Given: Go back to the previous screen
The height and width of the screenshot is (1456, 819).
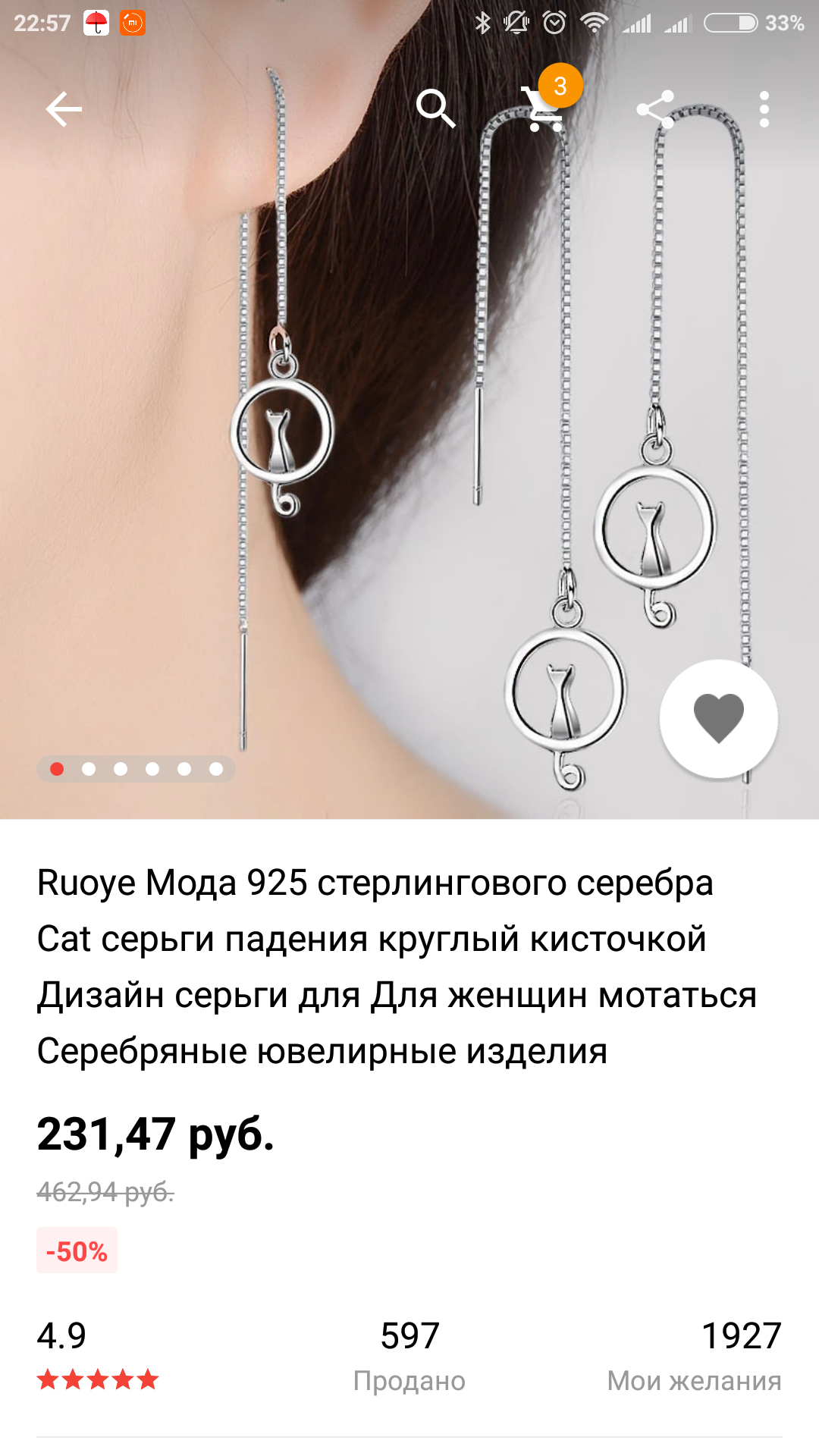Looking at the screenshot, I should pos(64,110).
